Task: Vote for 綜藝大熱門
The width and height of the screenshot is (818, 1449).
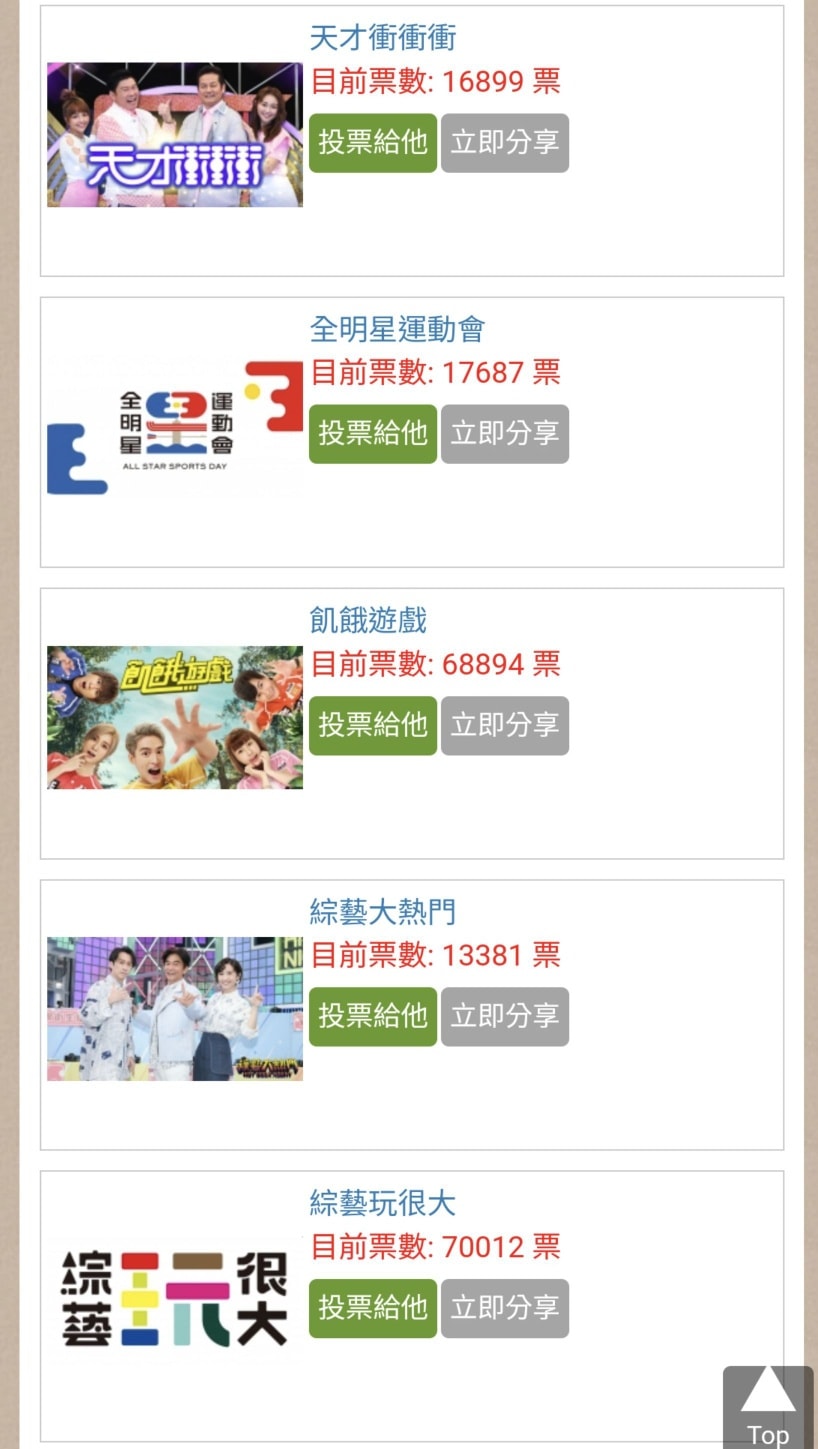Action: click(x=372, y=1016)
